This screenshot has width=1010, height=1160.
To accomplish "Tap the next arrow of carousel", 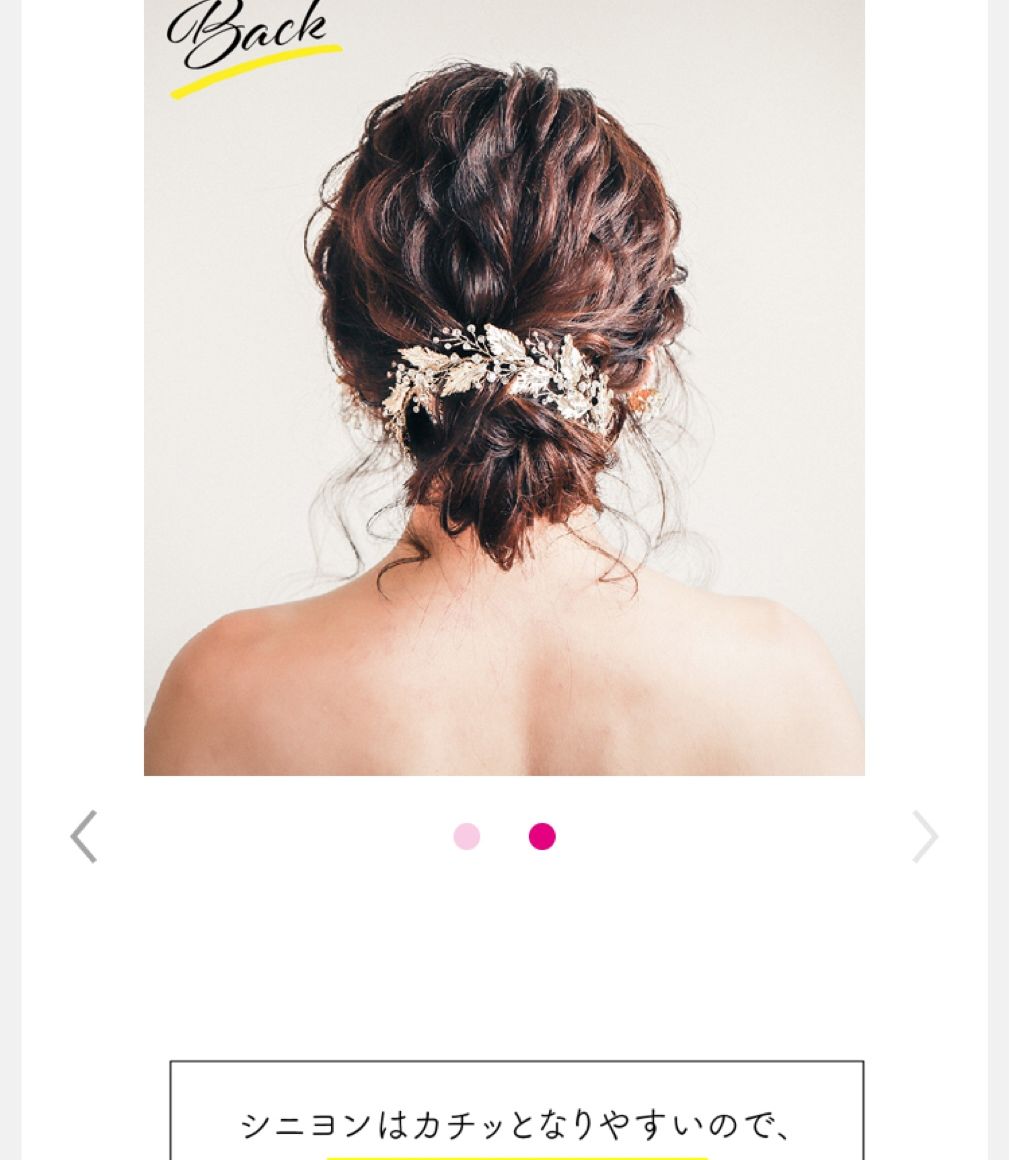I will [x=925, y=836].
